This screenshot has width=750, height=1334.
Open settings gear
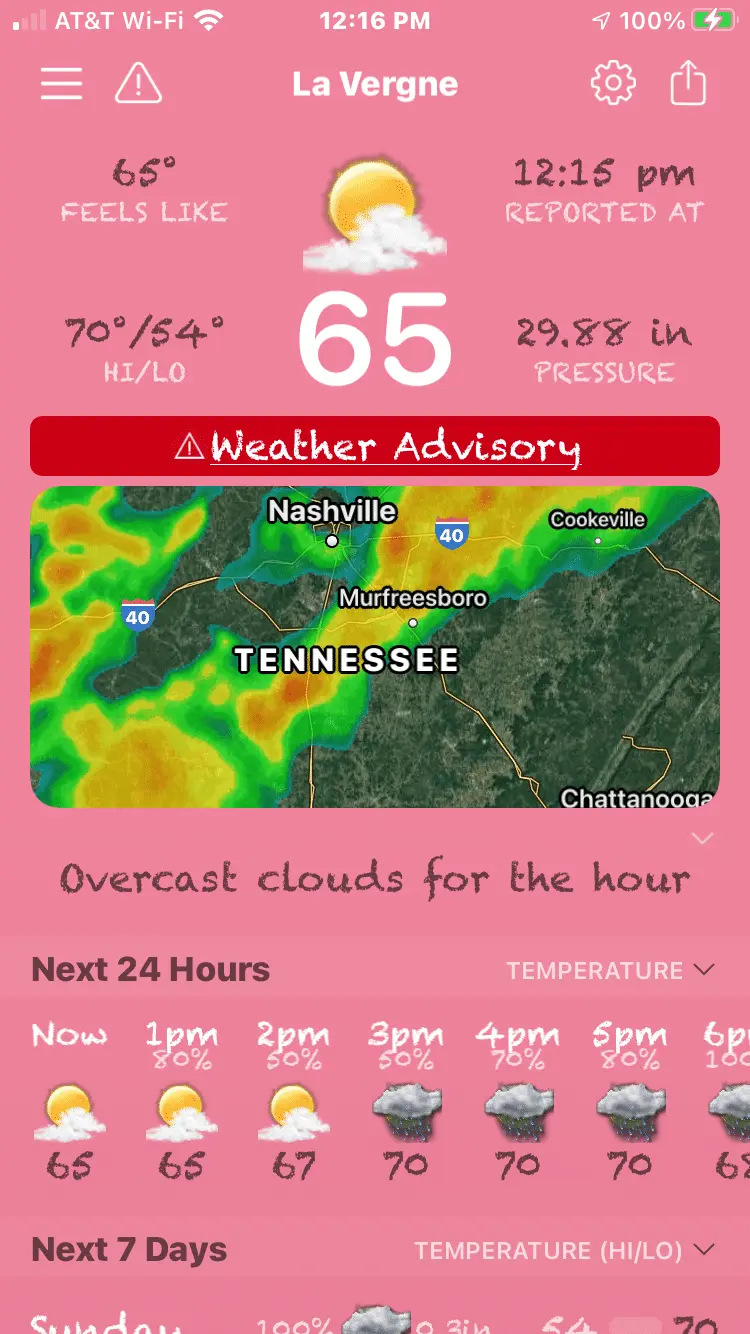coord(613,84)
